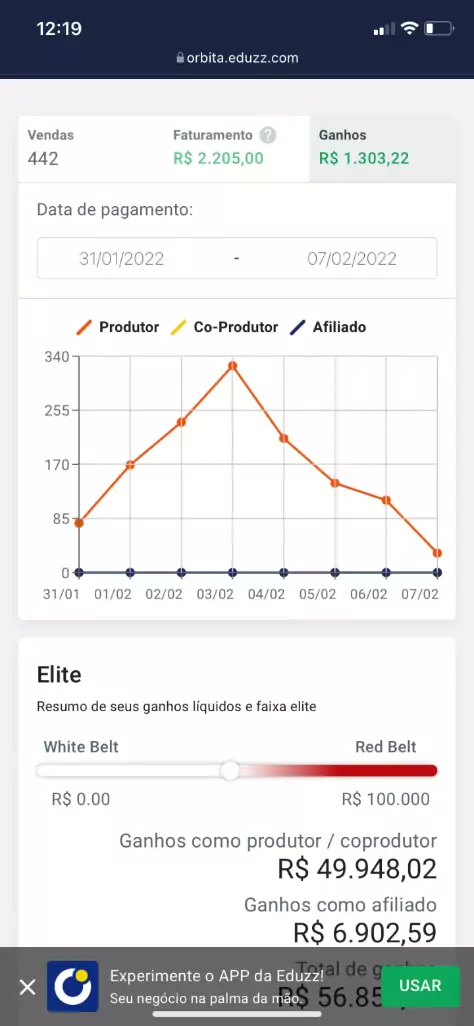Change the start date 31/01/2022

(x=122, y=258)
